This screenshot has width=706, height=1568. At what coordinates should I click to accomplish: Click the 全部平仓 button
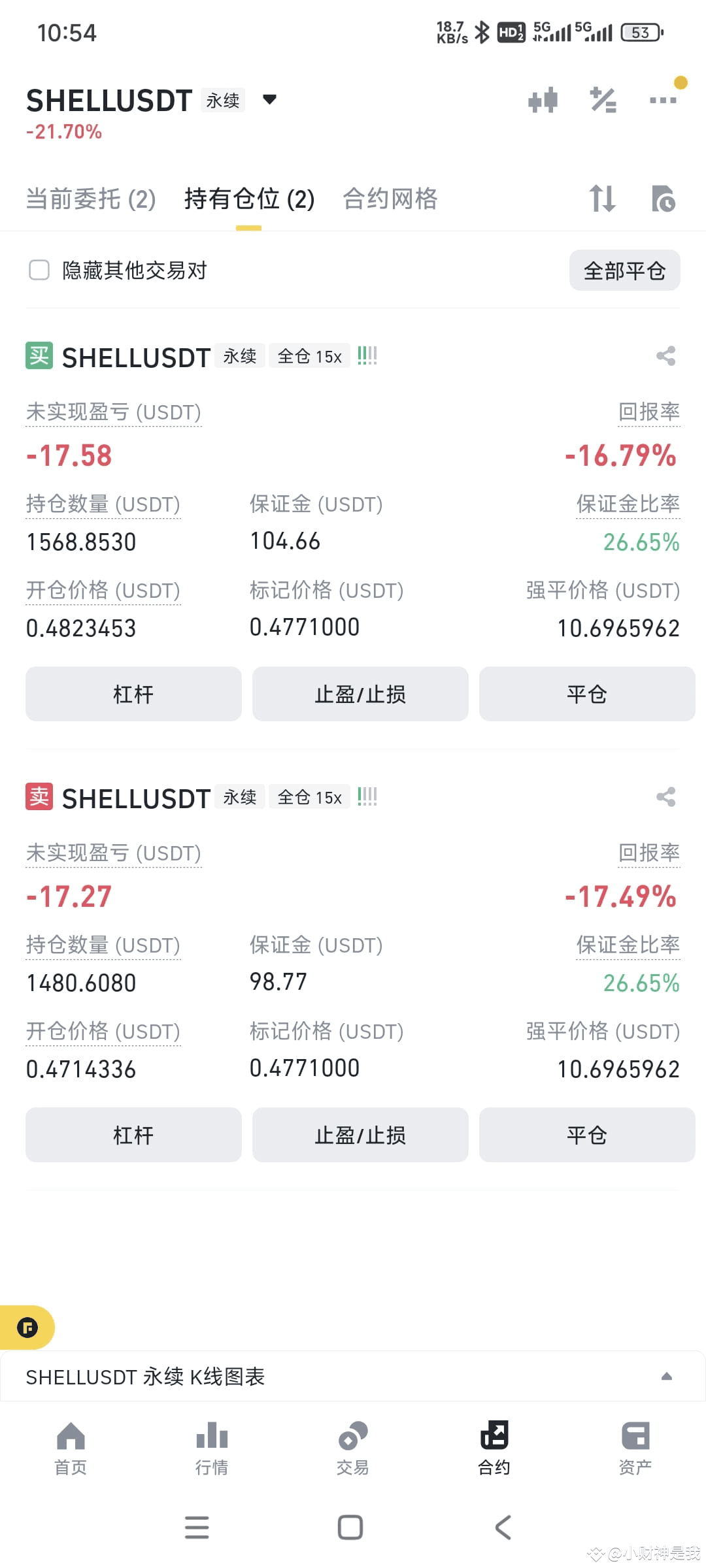[x=624, y=270]
